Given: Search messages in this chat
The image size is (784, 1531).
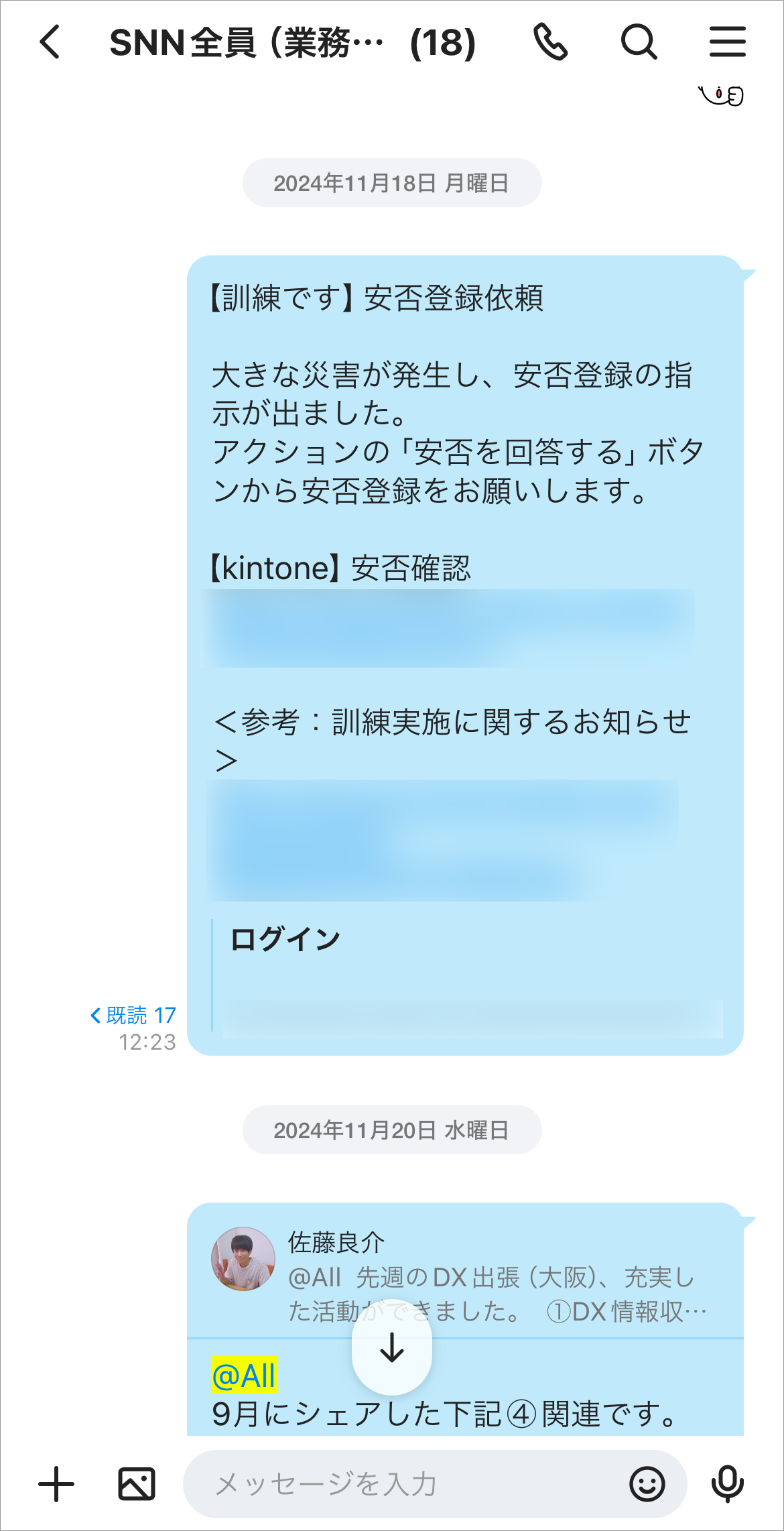Looking at the screenshot, I should (x=639, y=42).
